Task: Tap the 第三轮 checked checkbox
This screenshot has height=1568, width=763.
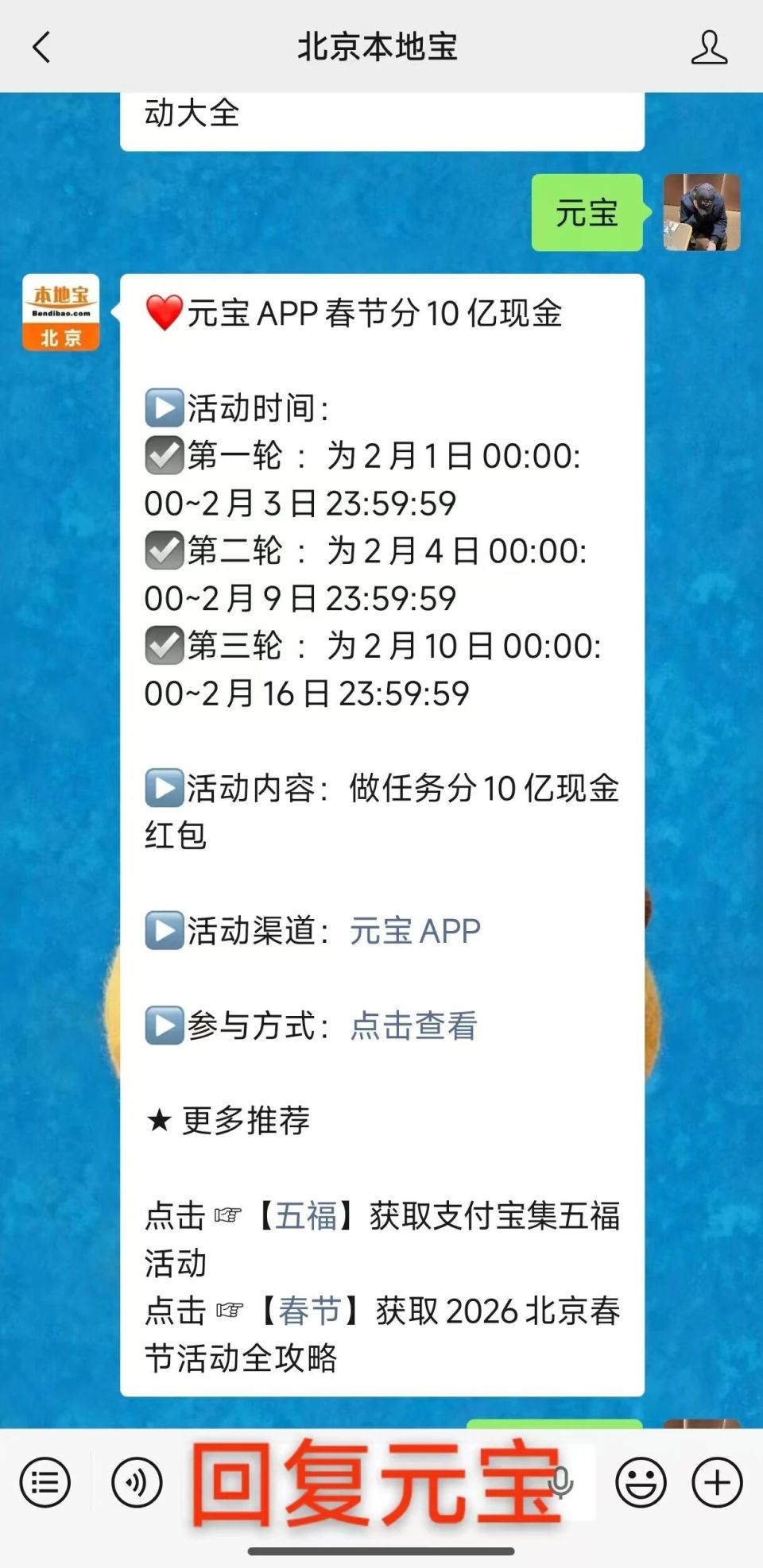Action: pos(165,645)
